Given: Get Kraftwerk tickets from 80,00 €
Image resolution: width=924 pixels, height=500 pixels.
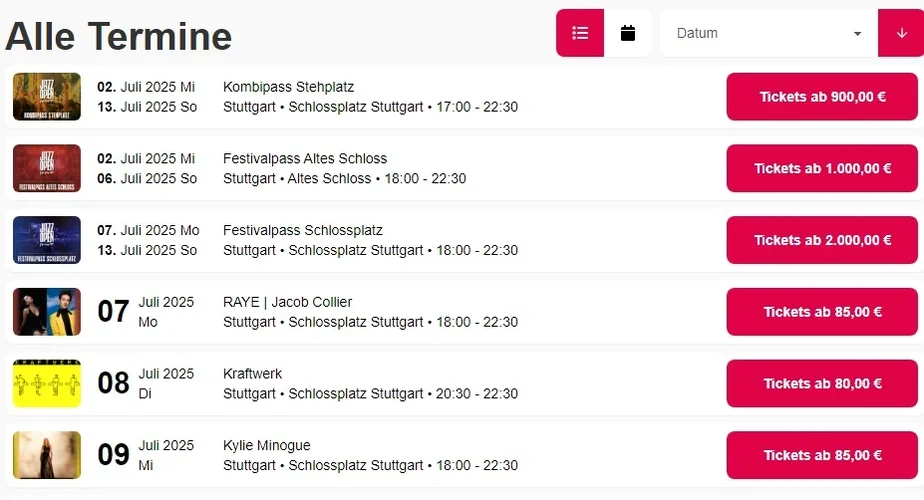Looking at the screenshot, I should pos(822,384).
